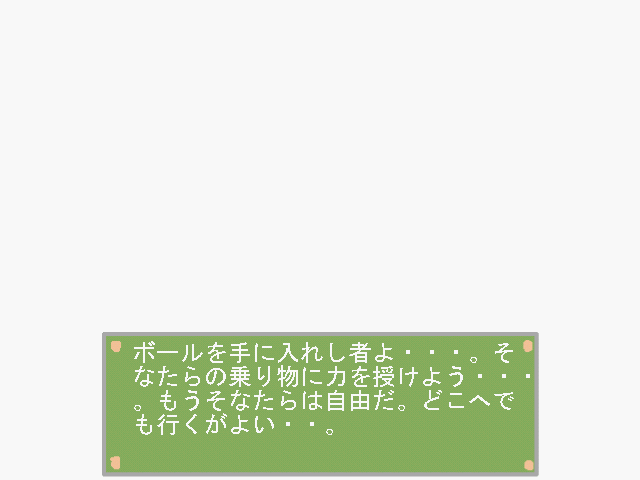Tap the green dialogue box to advance

[x=320, y=403]
